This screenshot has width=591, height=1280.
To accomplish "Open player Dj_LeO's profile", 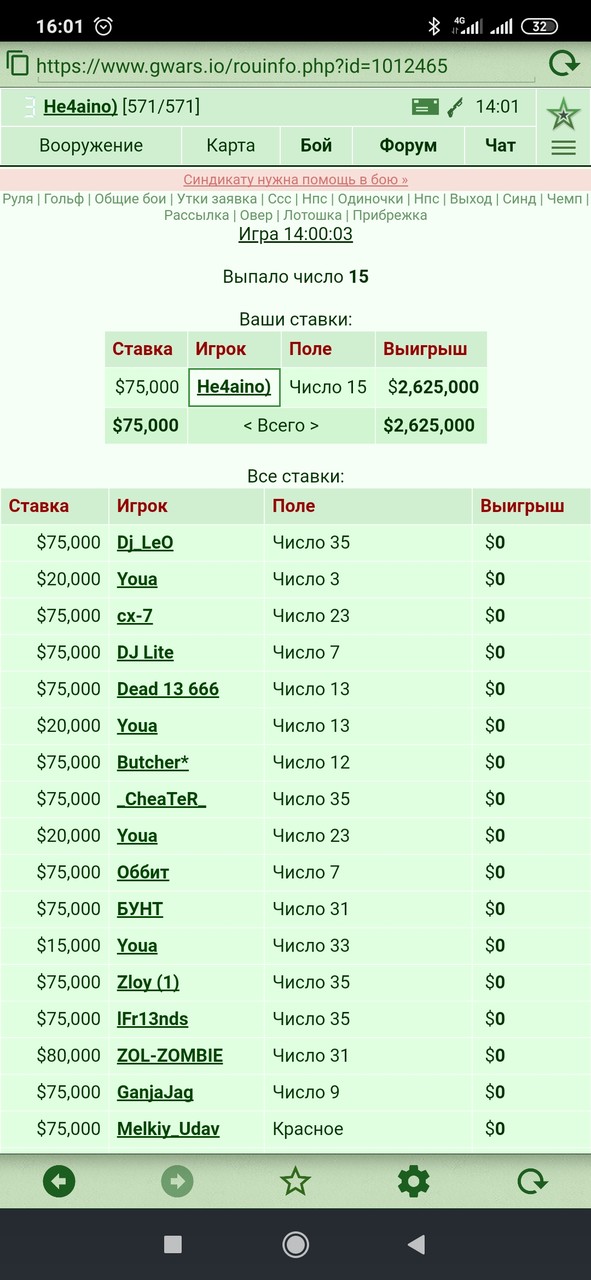I will pos(145,543).
